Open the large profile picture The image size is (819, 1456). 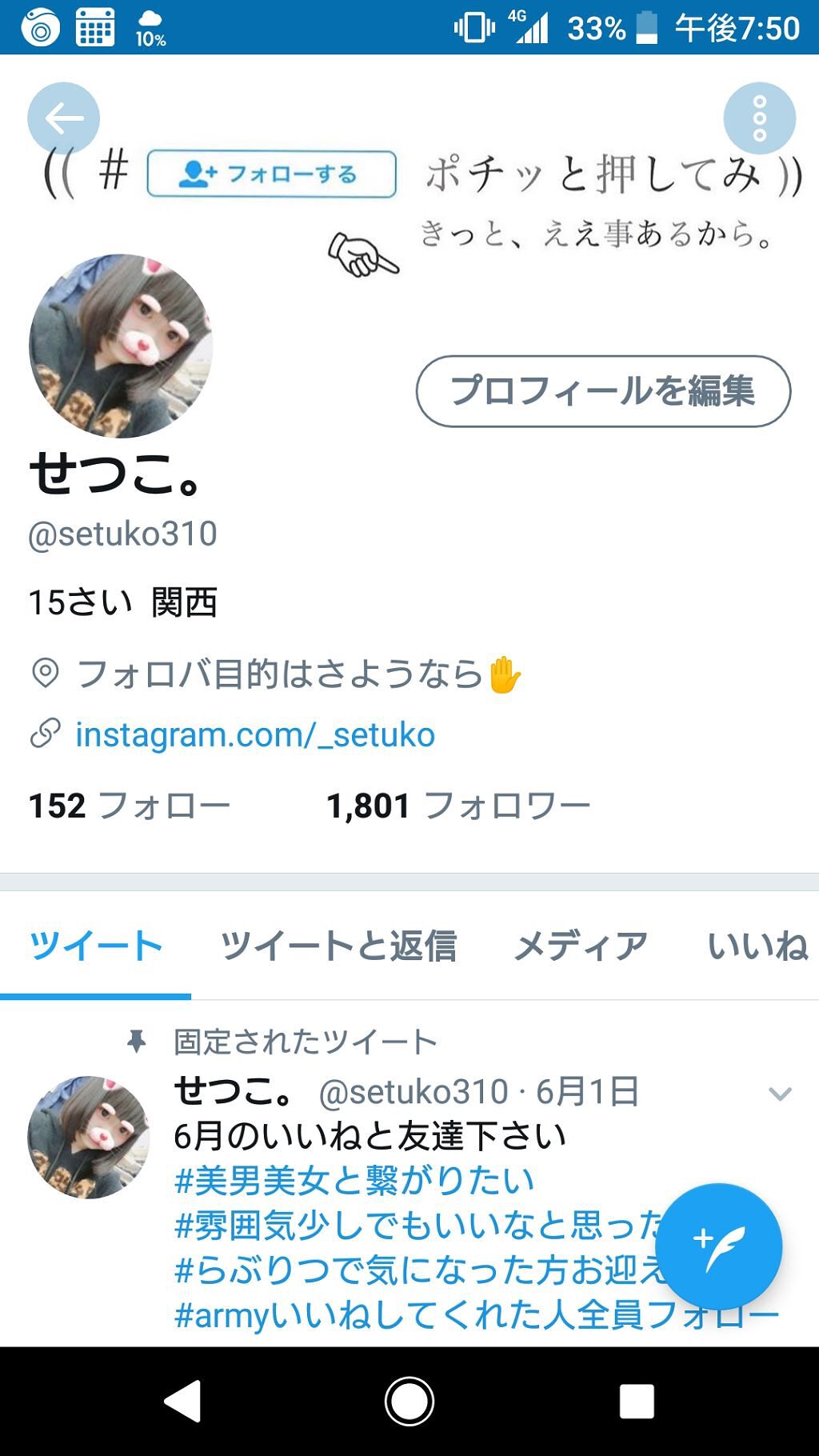(x=121, y=346)
